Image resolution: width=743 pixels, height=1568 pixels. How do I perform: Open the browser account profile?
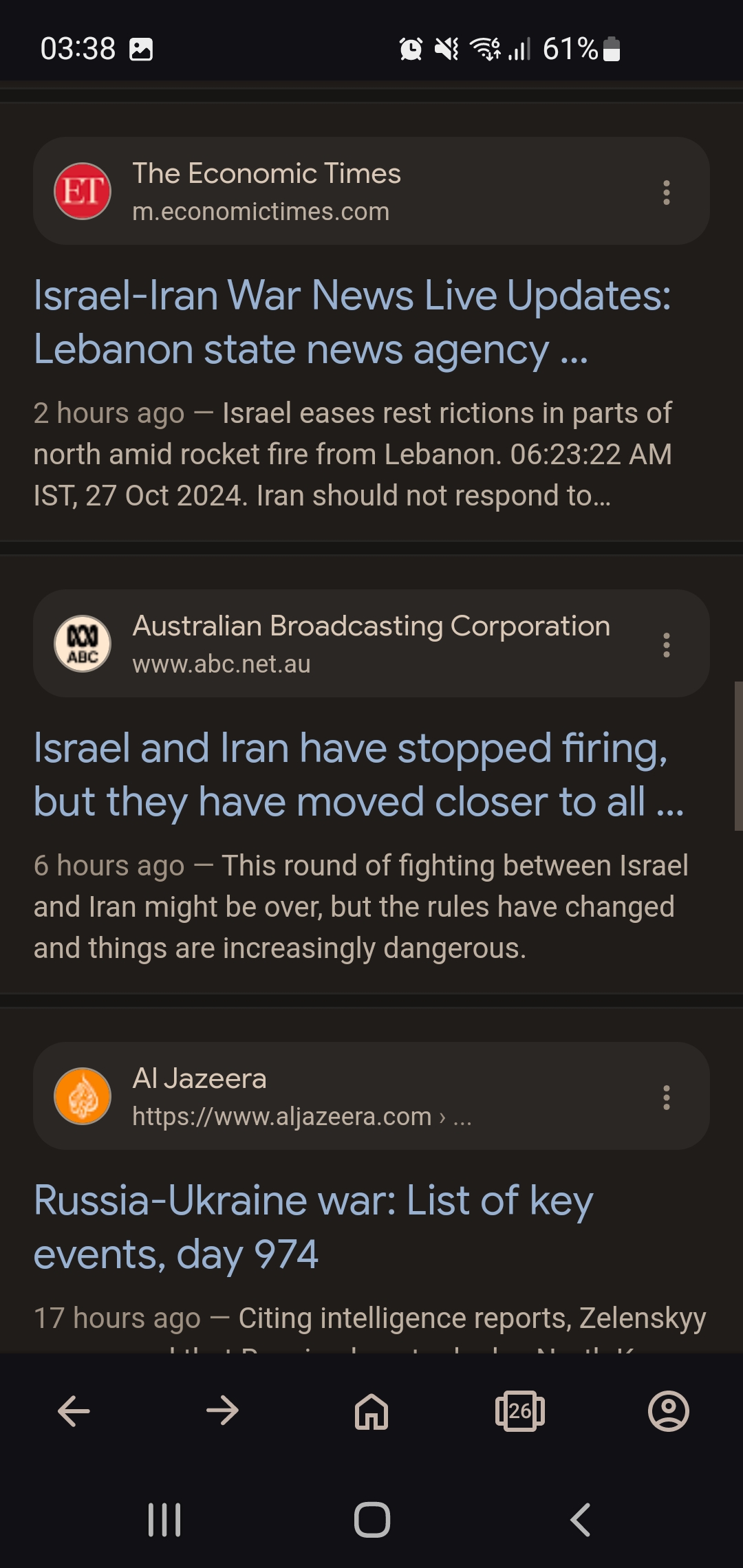[669, 1411]
